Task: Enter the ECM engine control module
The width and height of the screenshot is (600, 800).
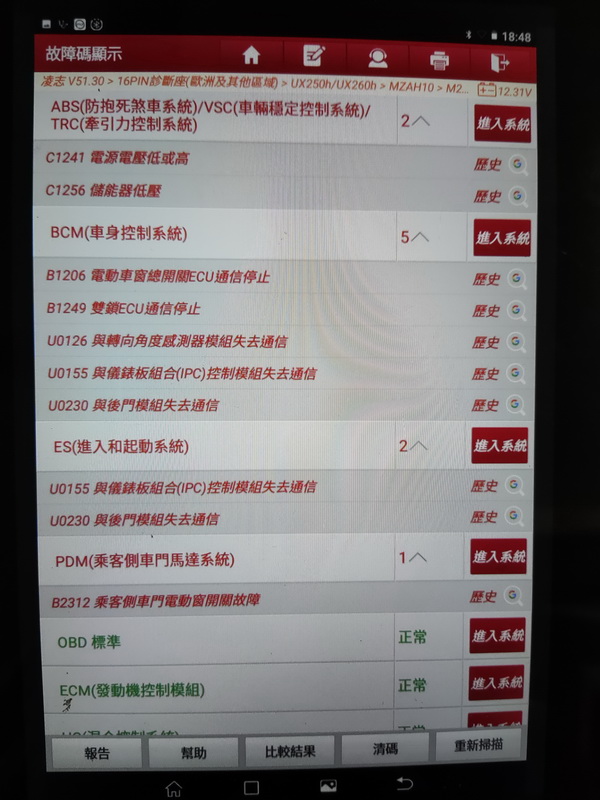Action: pos(497,683)
